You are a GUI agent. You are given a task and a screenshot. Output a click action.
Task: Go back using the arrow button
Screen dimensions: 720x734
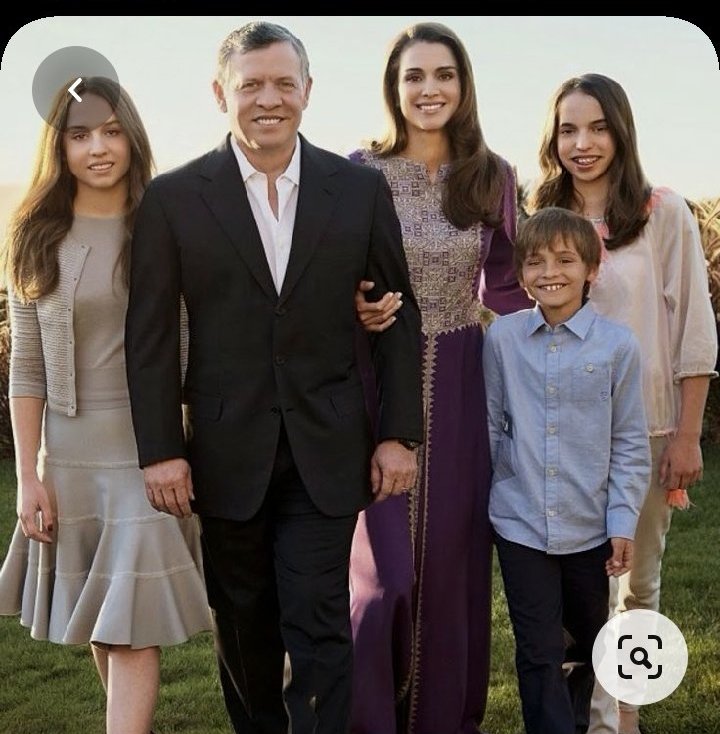click(x=75, y=90)
